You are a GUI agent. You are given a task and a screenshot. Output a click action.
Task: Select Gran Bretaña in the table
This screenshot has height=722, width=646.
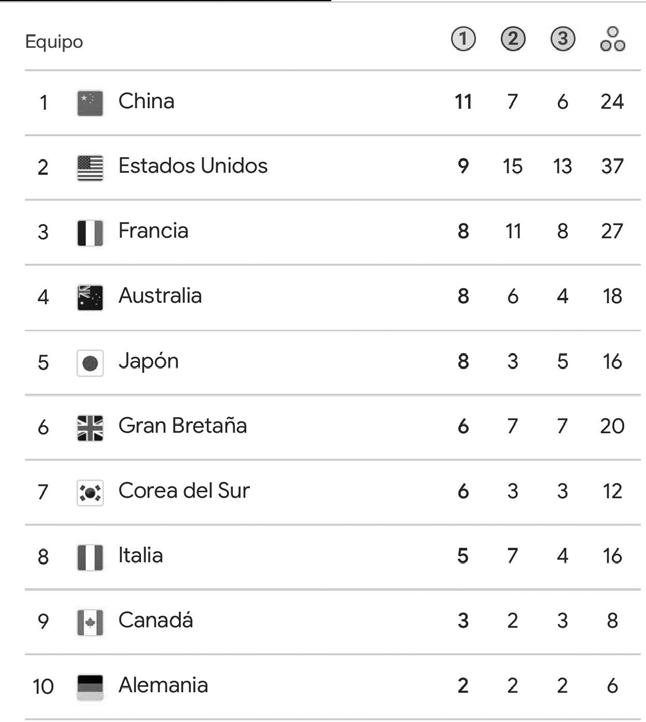[332, 427]
